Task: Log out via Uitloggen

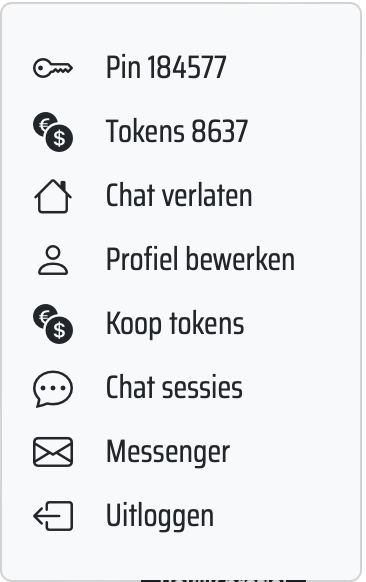Action: click(x=181, y=516)
